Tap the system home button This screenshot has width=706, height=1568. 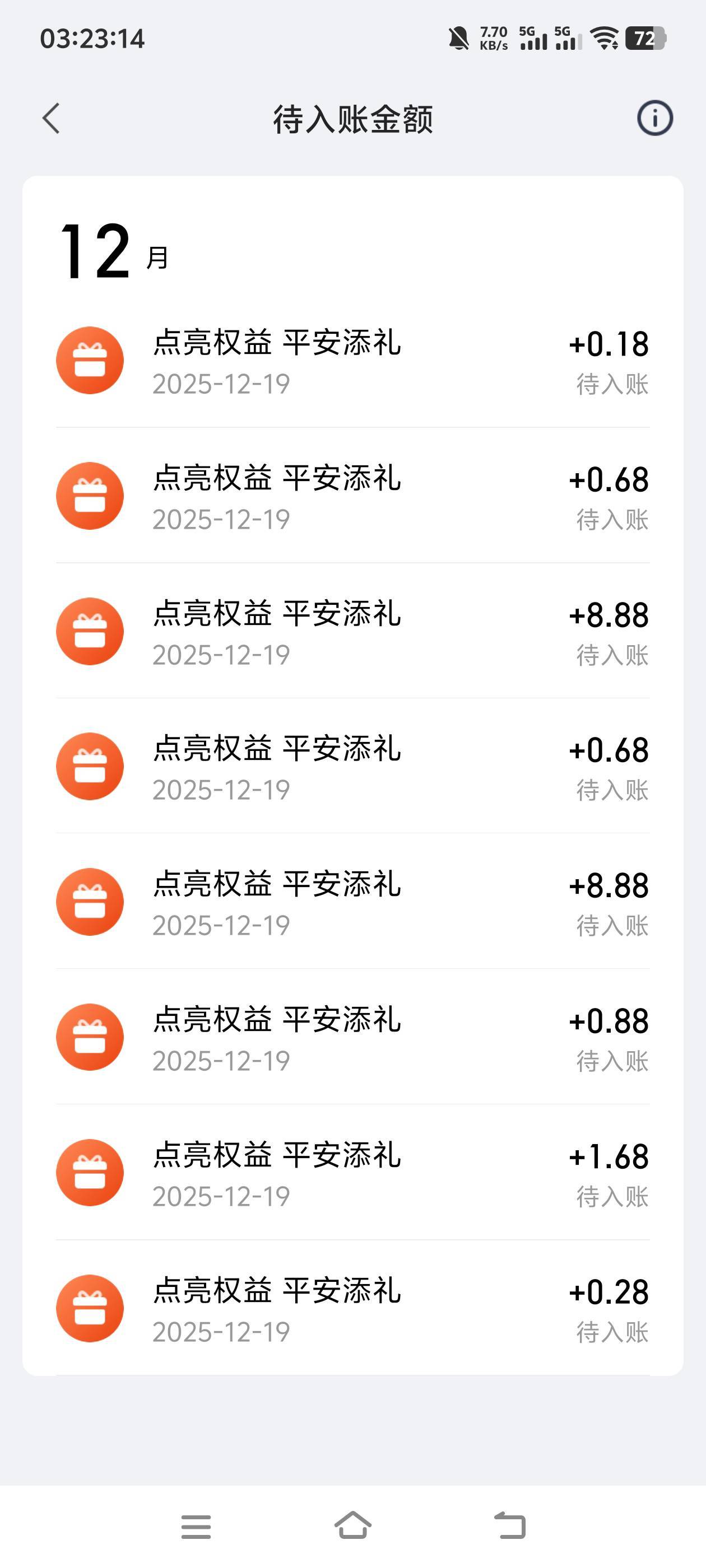352,1525
